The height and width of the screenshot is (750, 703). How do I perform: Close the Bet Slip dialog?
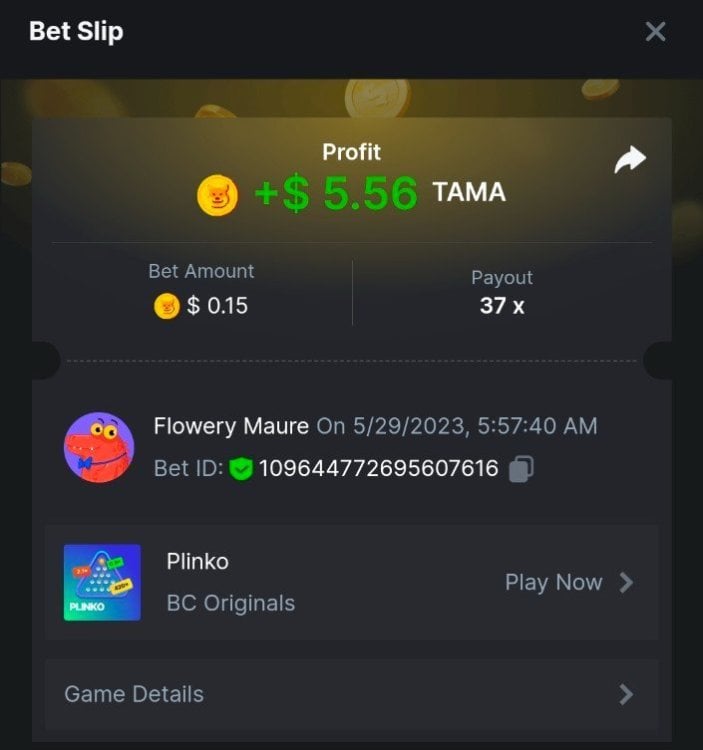coord(655,32)
